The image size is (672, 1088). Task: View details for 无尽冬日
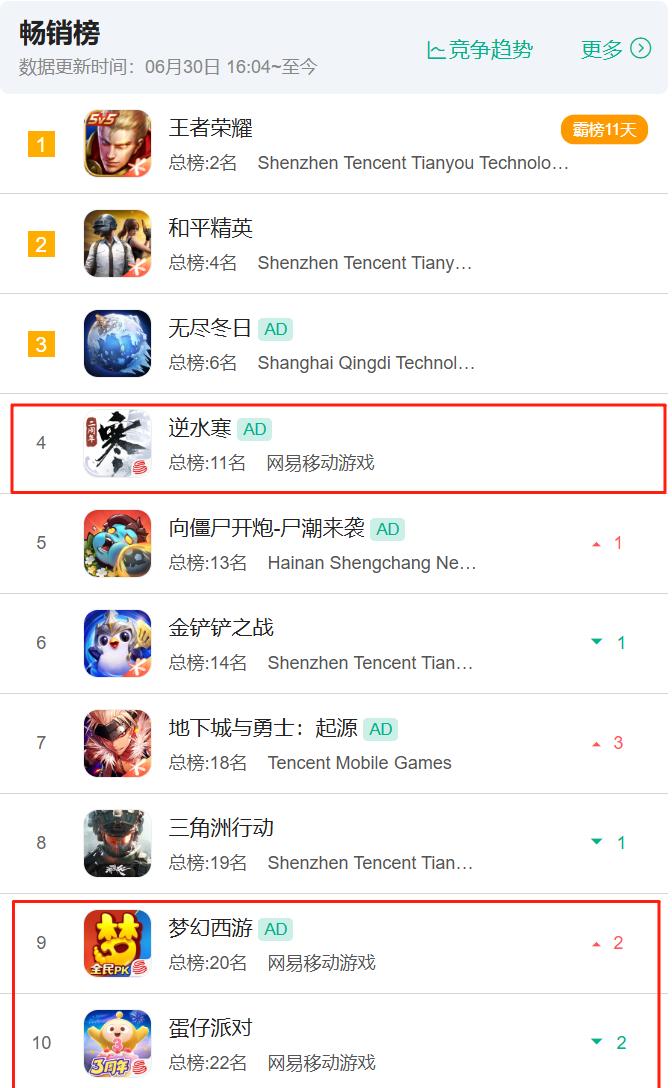click(x=210, y=328)
